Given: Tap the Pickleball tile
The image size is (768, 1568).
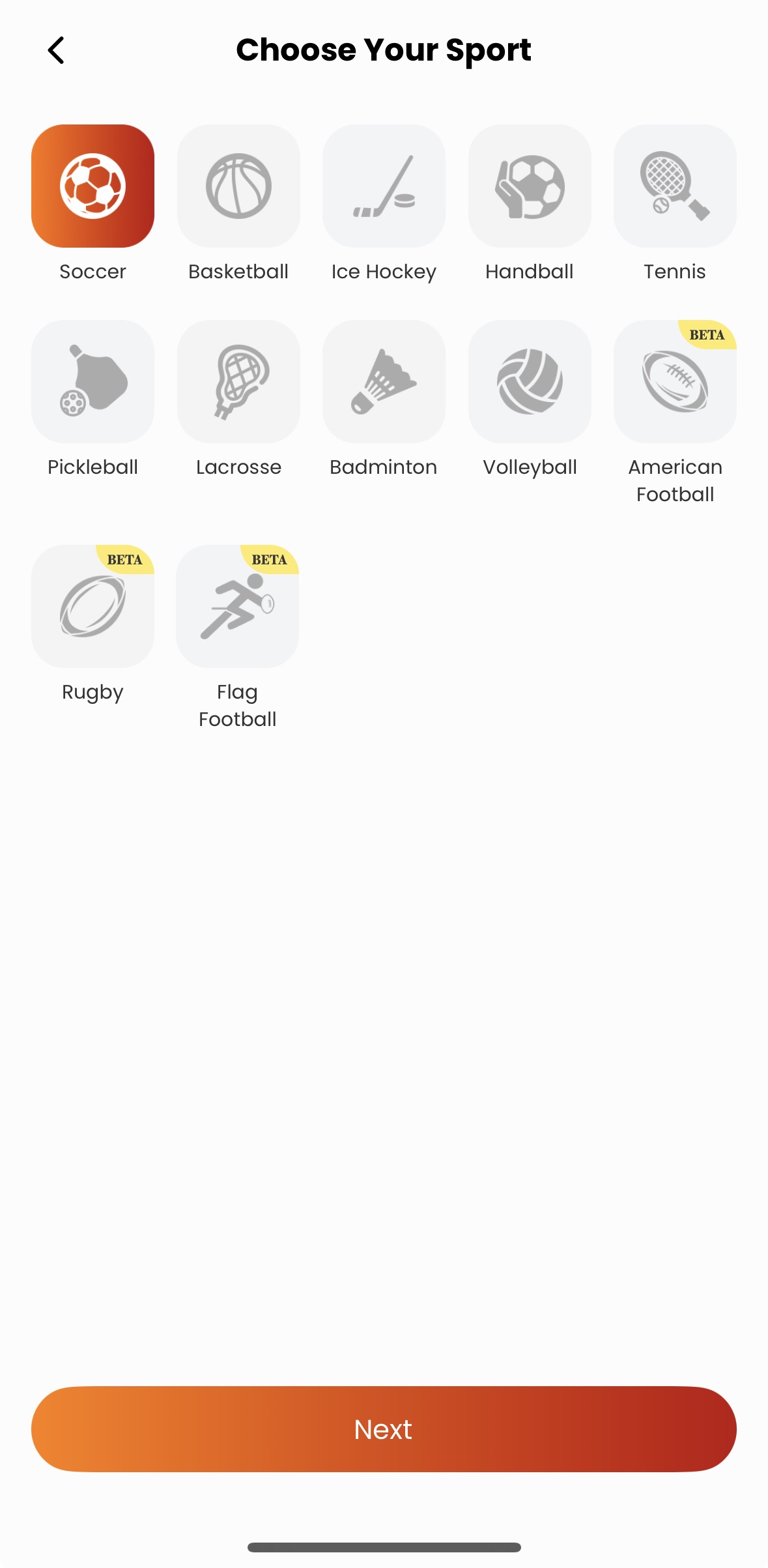Looking at the screenshot, I should (92, 381).
